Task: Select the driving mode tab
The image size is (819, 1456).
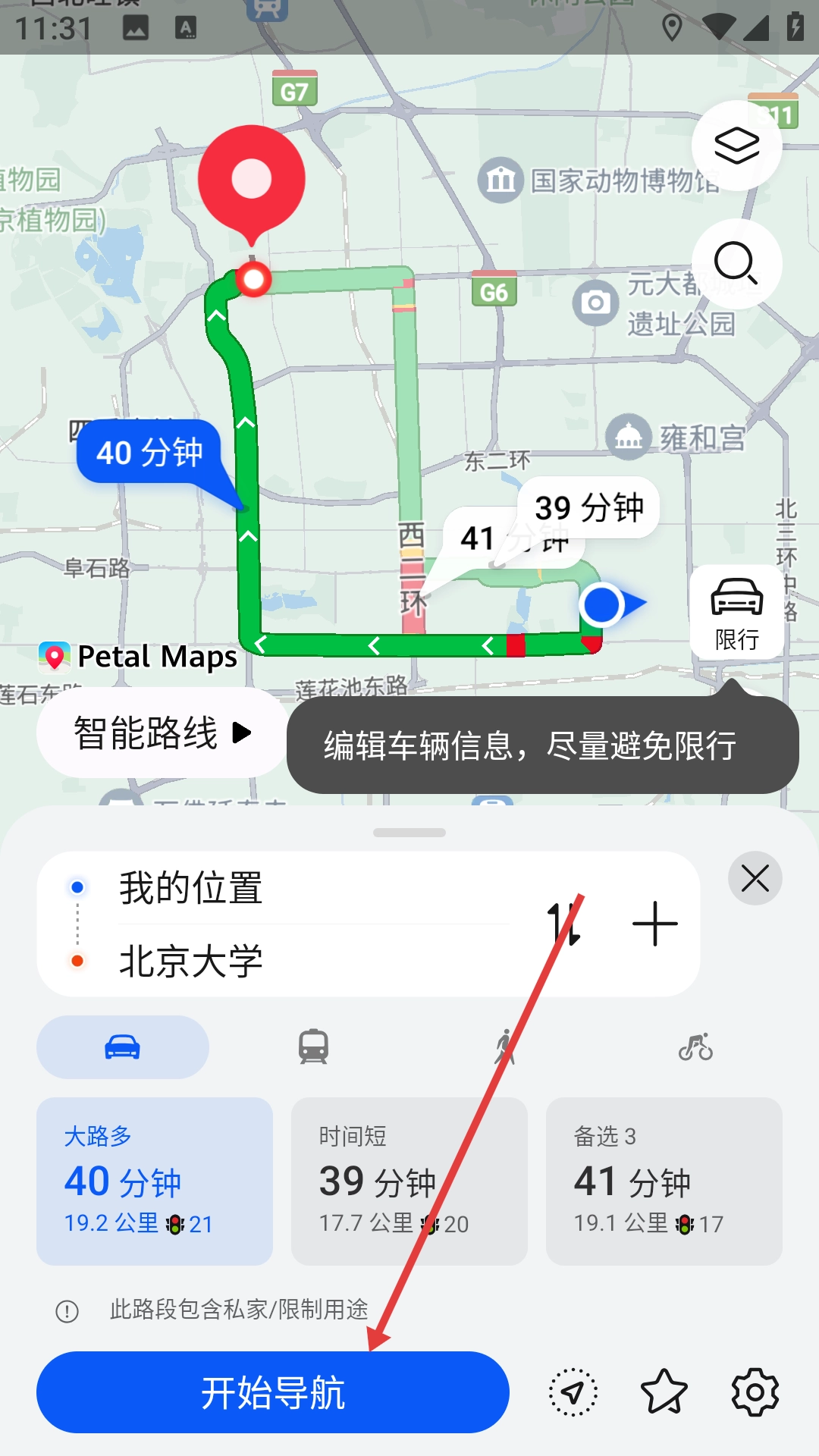Action: click(123, 1047)
